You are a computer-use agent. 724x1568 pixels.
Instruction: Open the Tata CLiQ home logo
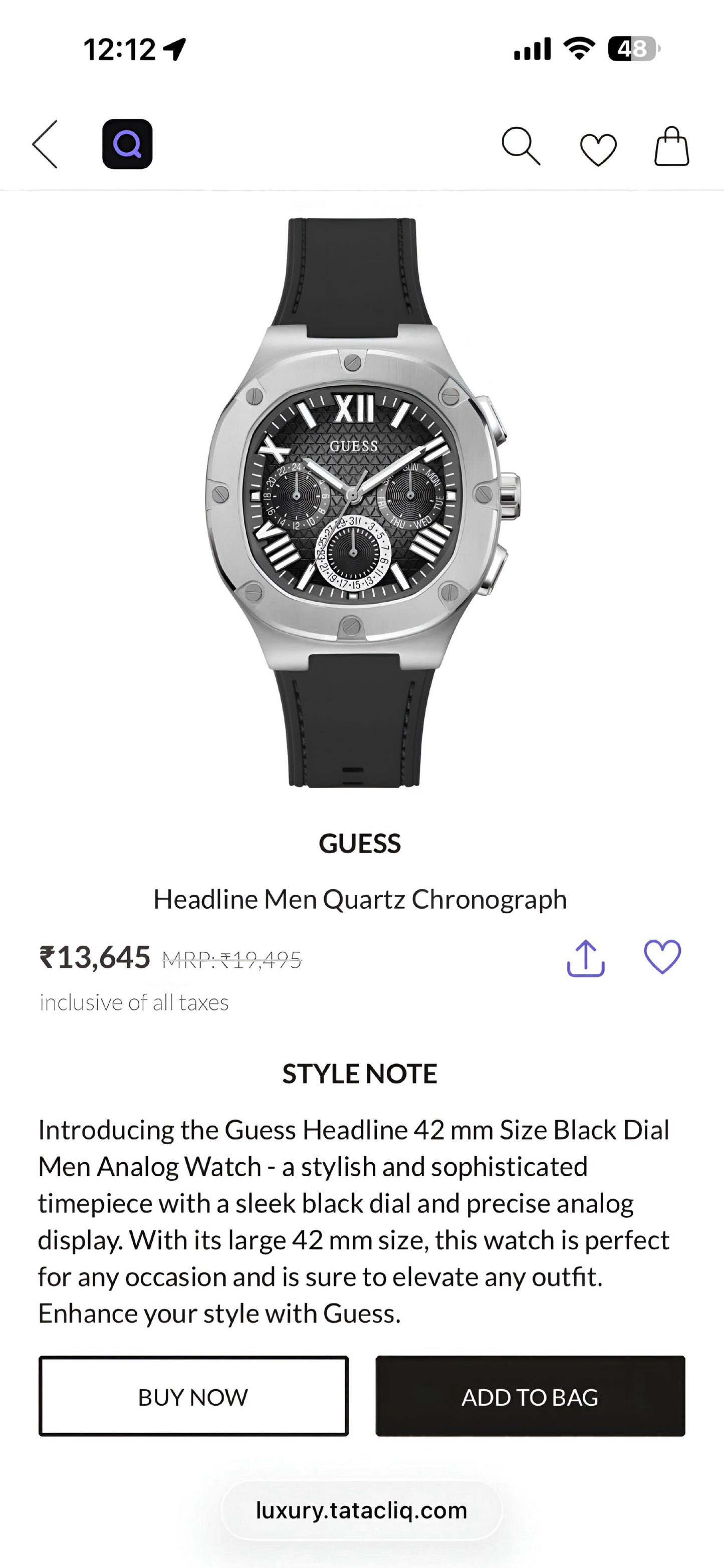click(127, 144)
